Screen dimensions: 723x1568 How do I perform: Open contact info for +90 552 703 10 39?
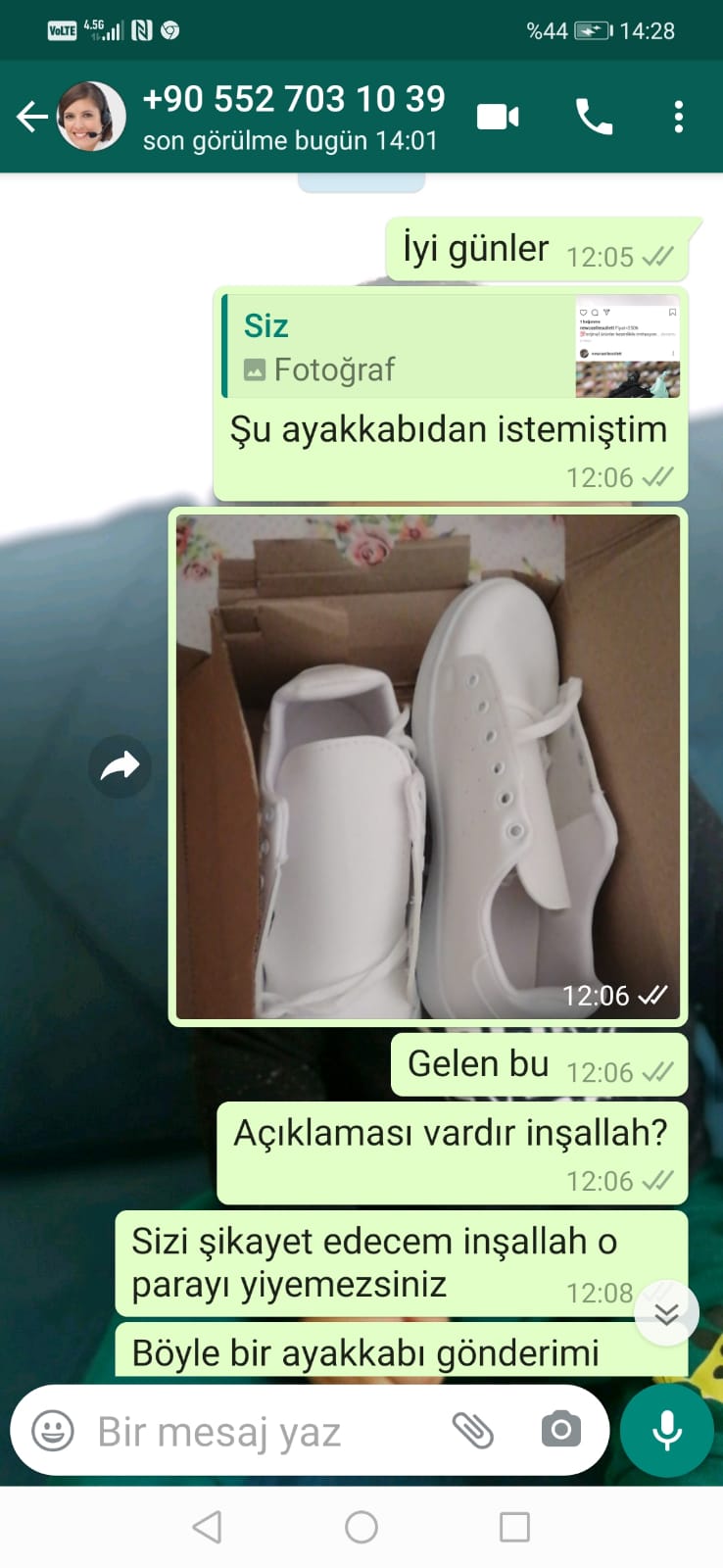coord(293,118)
